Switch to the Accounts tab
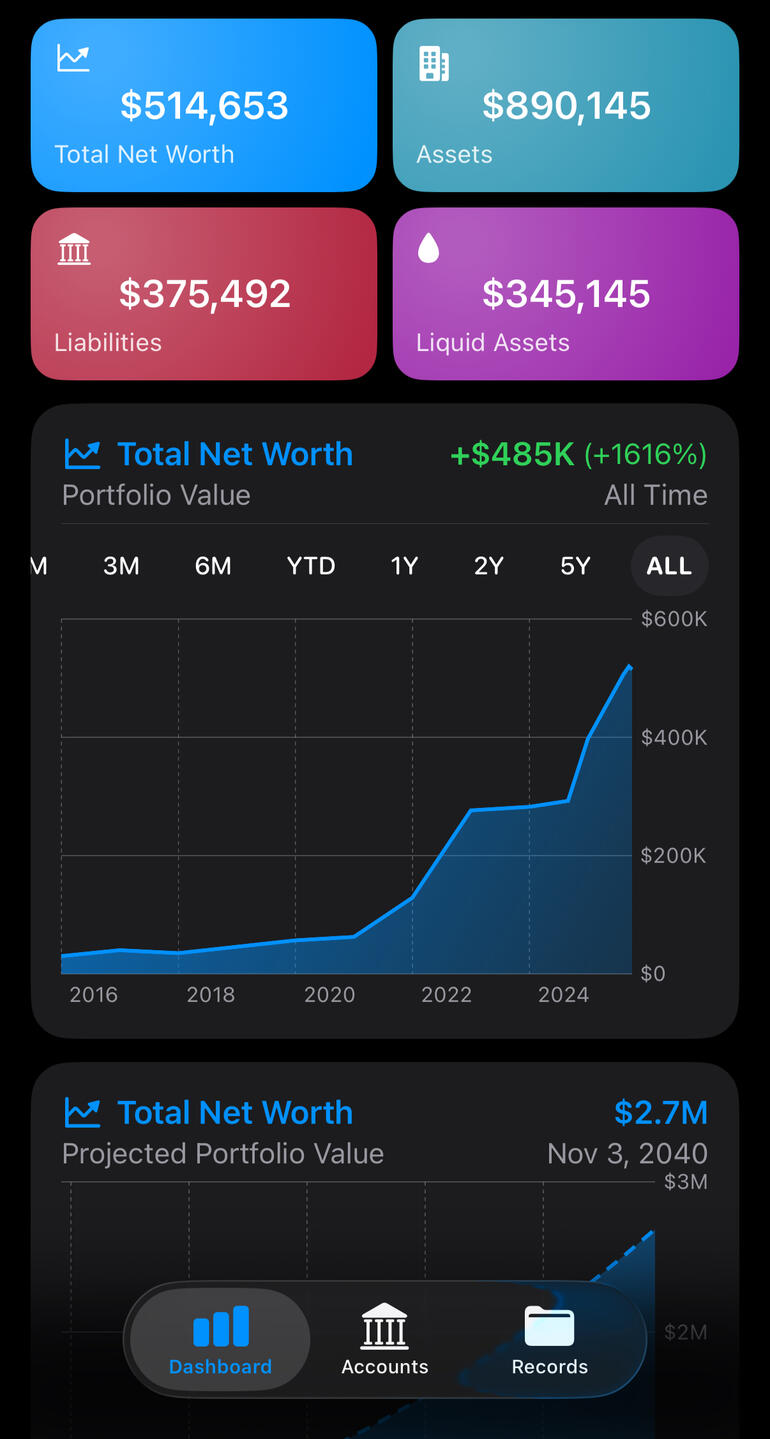This screenshot has width=770, height=1439. [x=385, y=1340]
